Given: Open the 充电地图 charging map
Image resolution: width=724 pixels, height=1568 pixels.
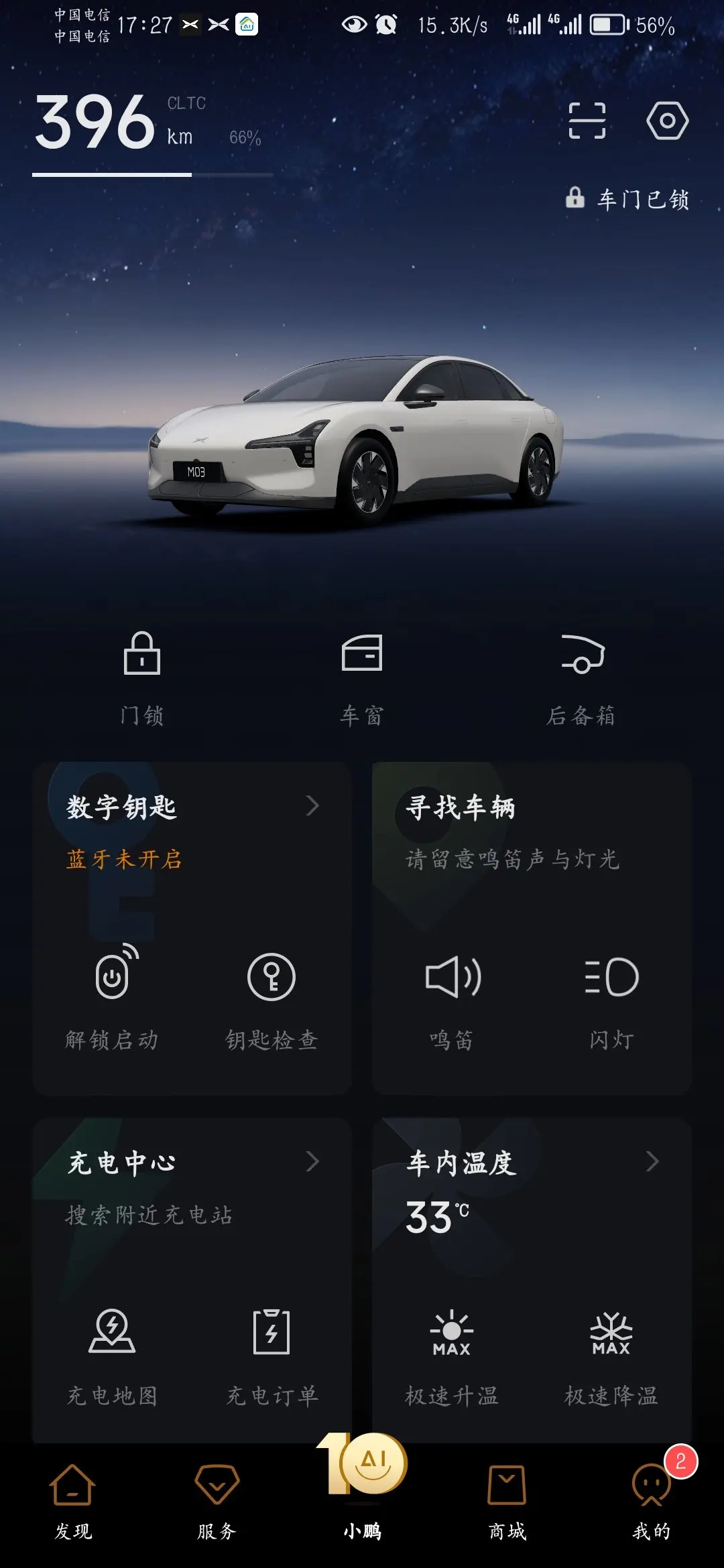Looking at the screenshot, I should pyautogui.click(x=112, y=1355).
